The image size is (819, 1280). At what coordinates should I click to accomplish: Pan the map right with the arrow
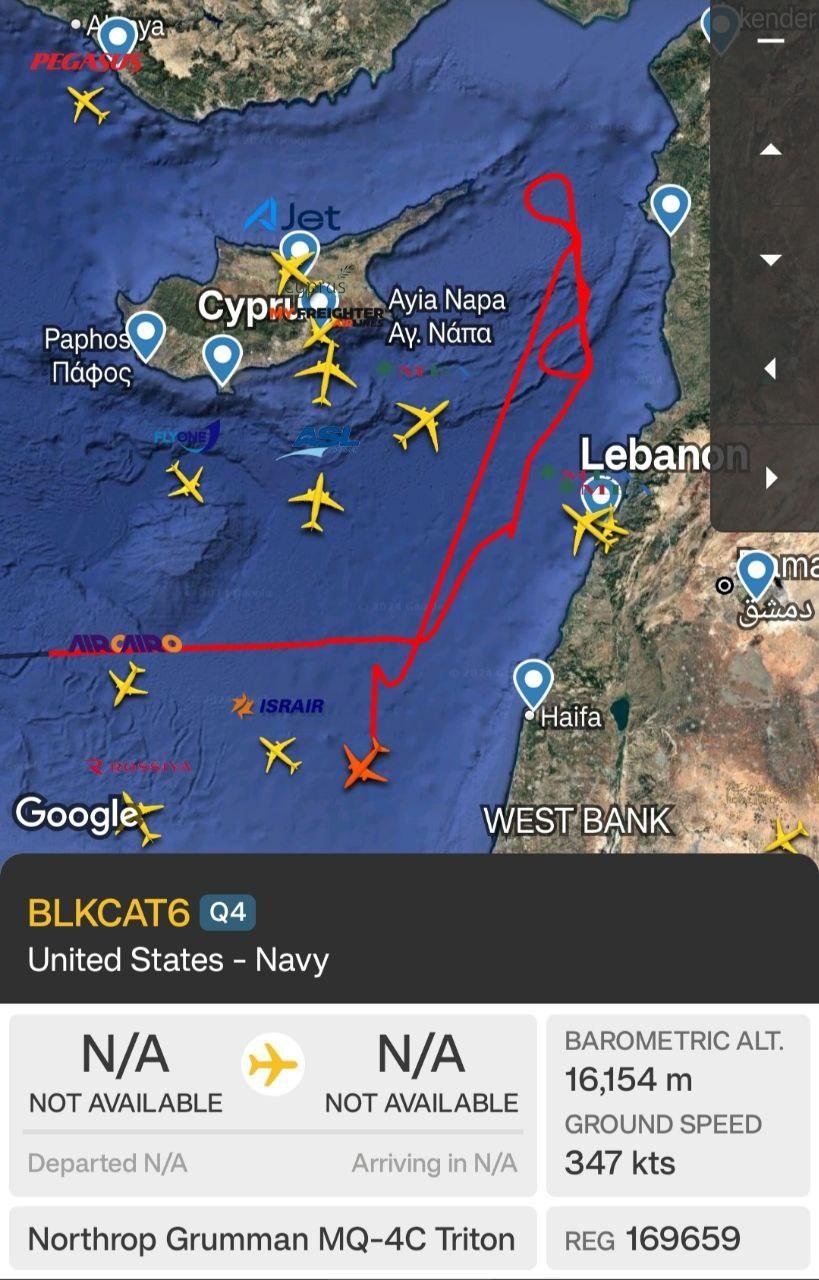(x=771, y=478)
